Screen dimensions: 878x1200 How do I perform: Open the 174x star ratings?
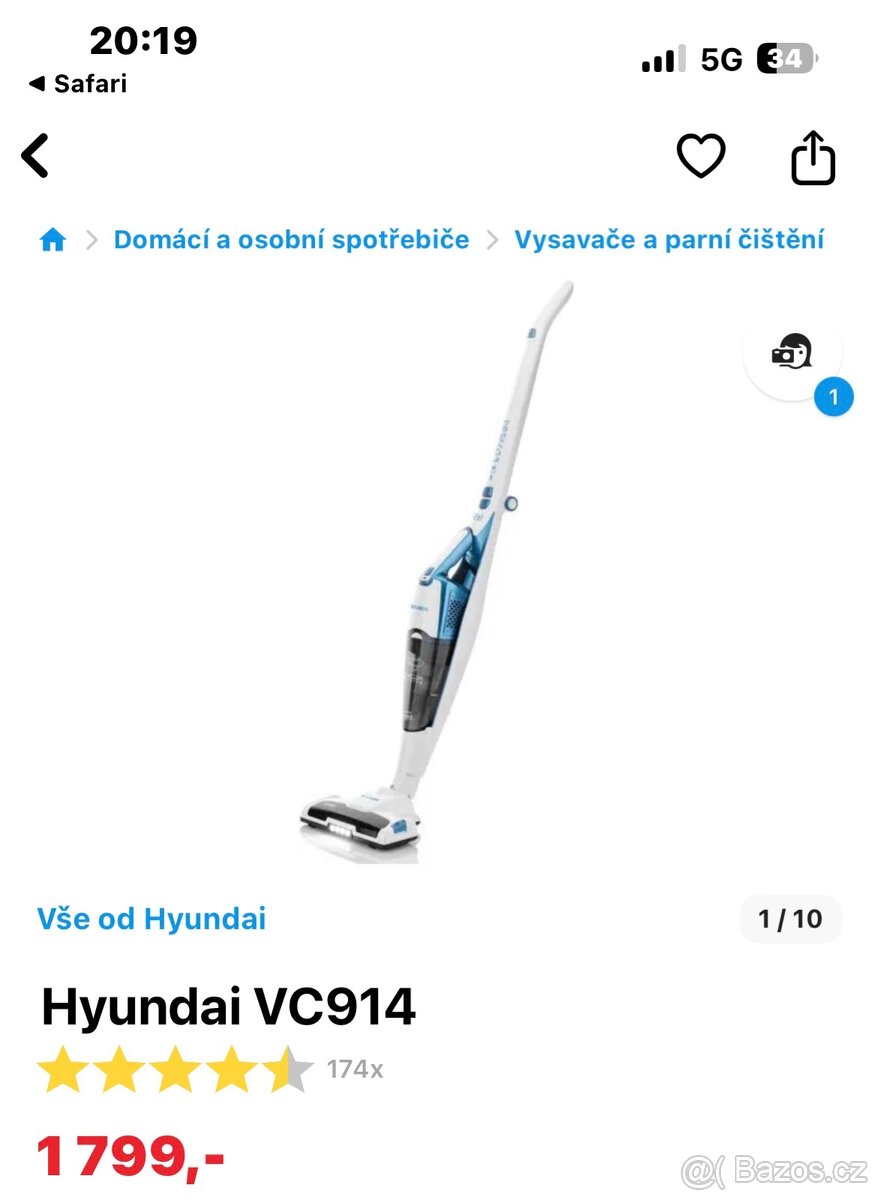[210, 1069]
